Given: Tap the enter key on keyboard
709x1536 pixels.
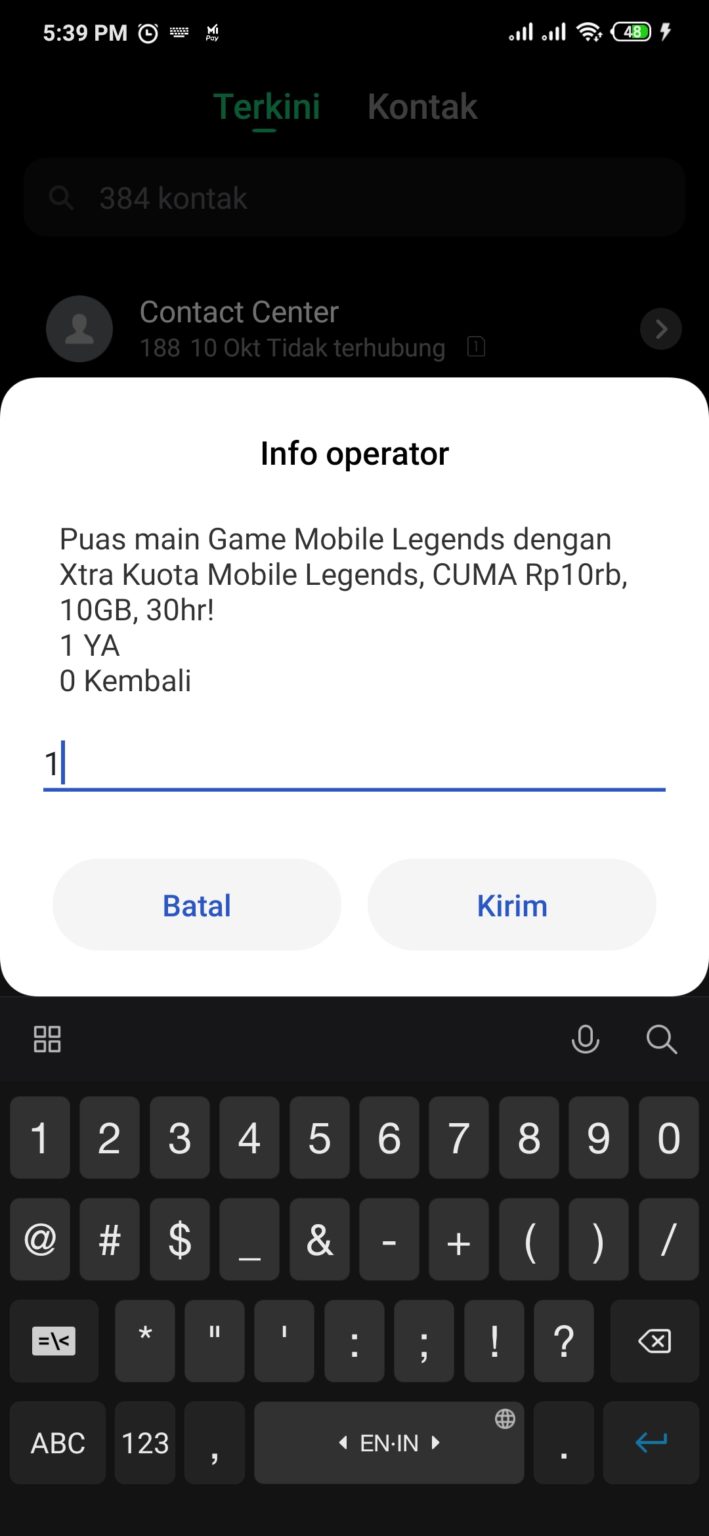Looking at the screenshot, I should click(x=651, y=1442).
